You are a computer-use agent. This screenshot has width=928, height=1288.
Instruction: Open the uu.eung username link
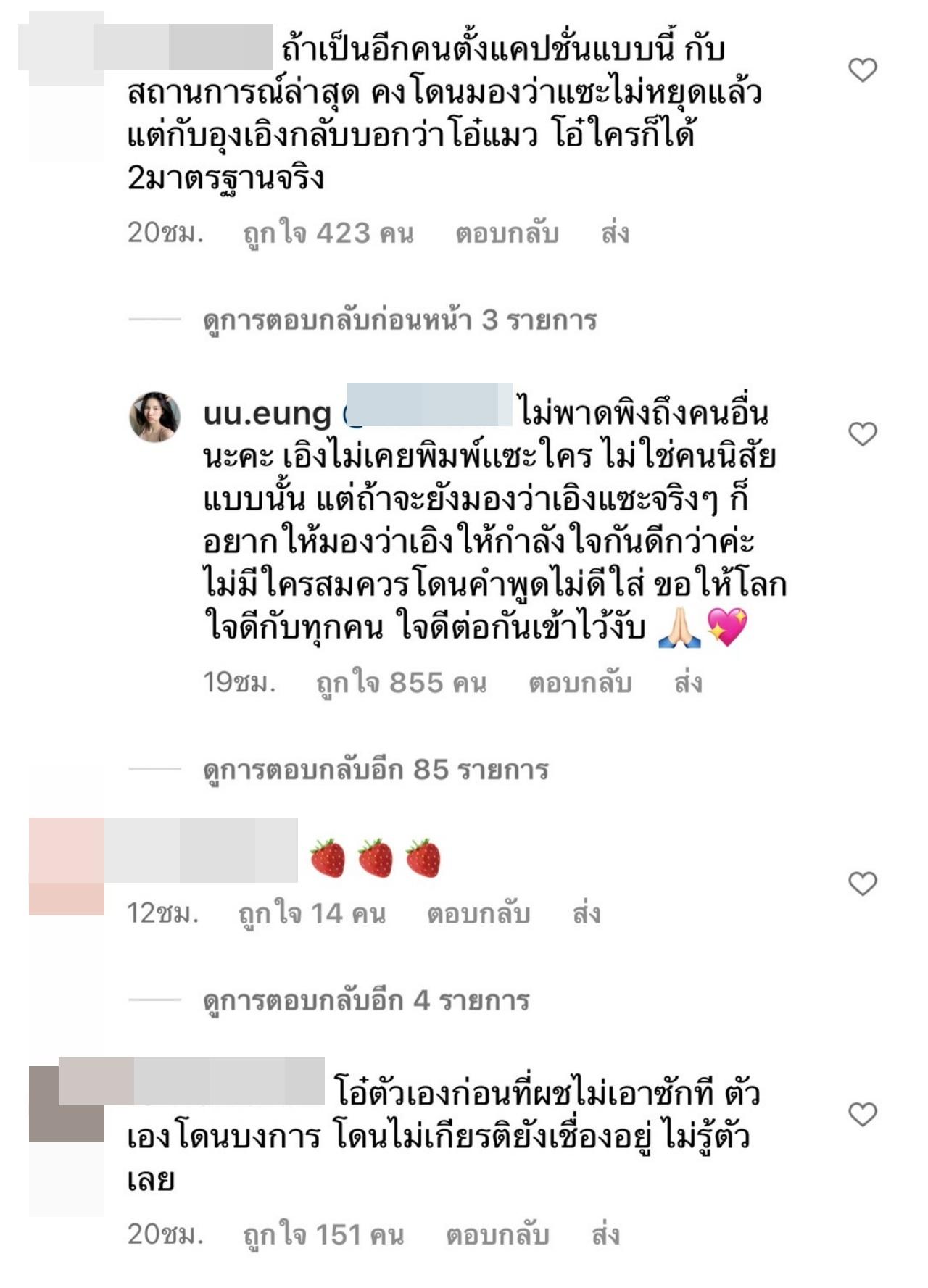click(x=267, y=414)
